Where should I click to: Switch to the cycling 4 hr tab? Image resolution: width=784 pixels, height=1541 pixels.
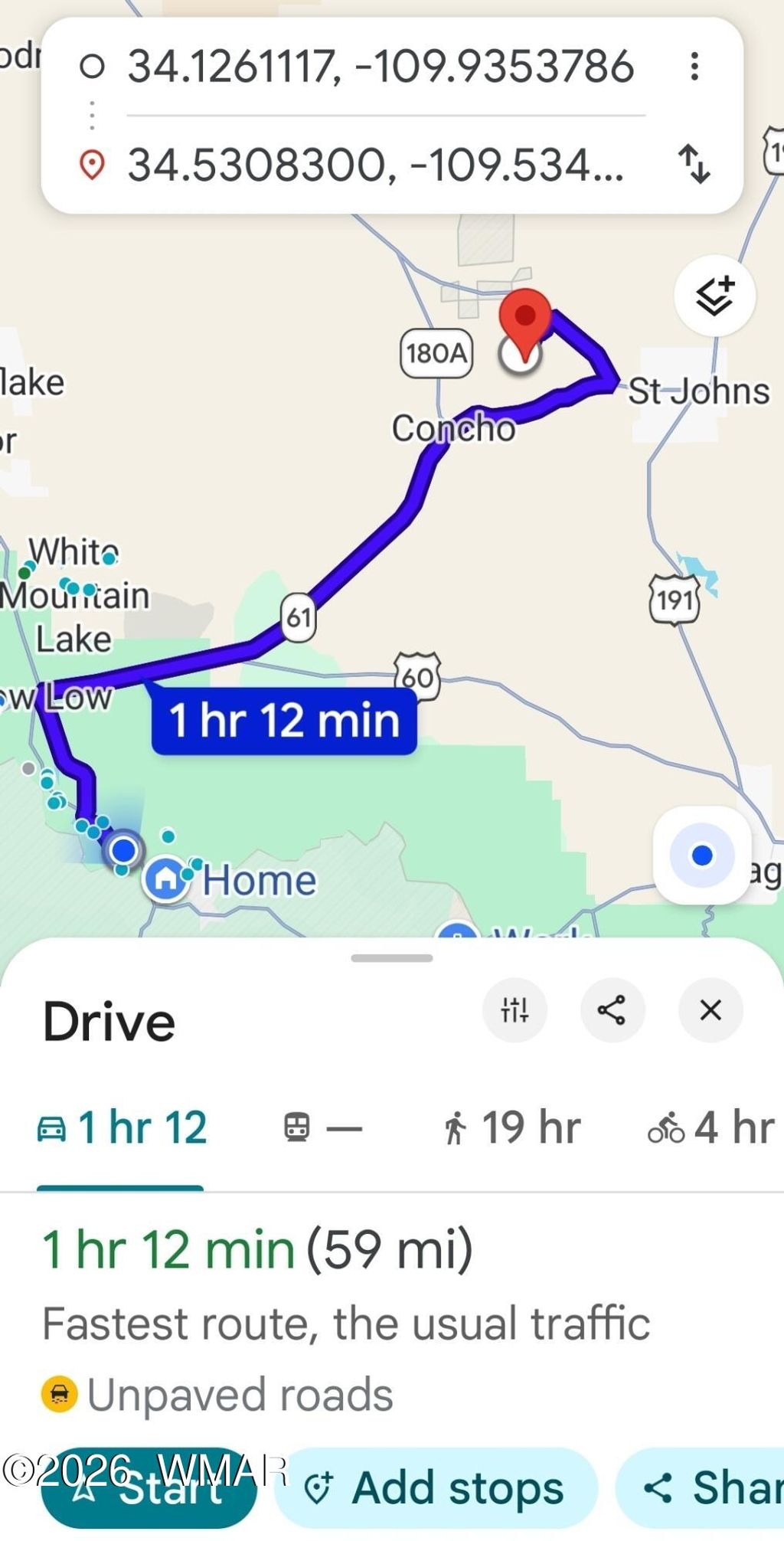tap(710, 1127)
